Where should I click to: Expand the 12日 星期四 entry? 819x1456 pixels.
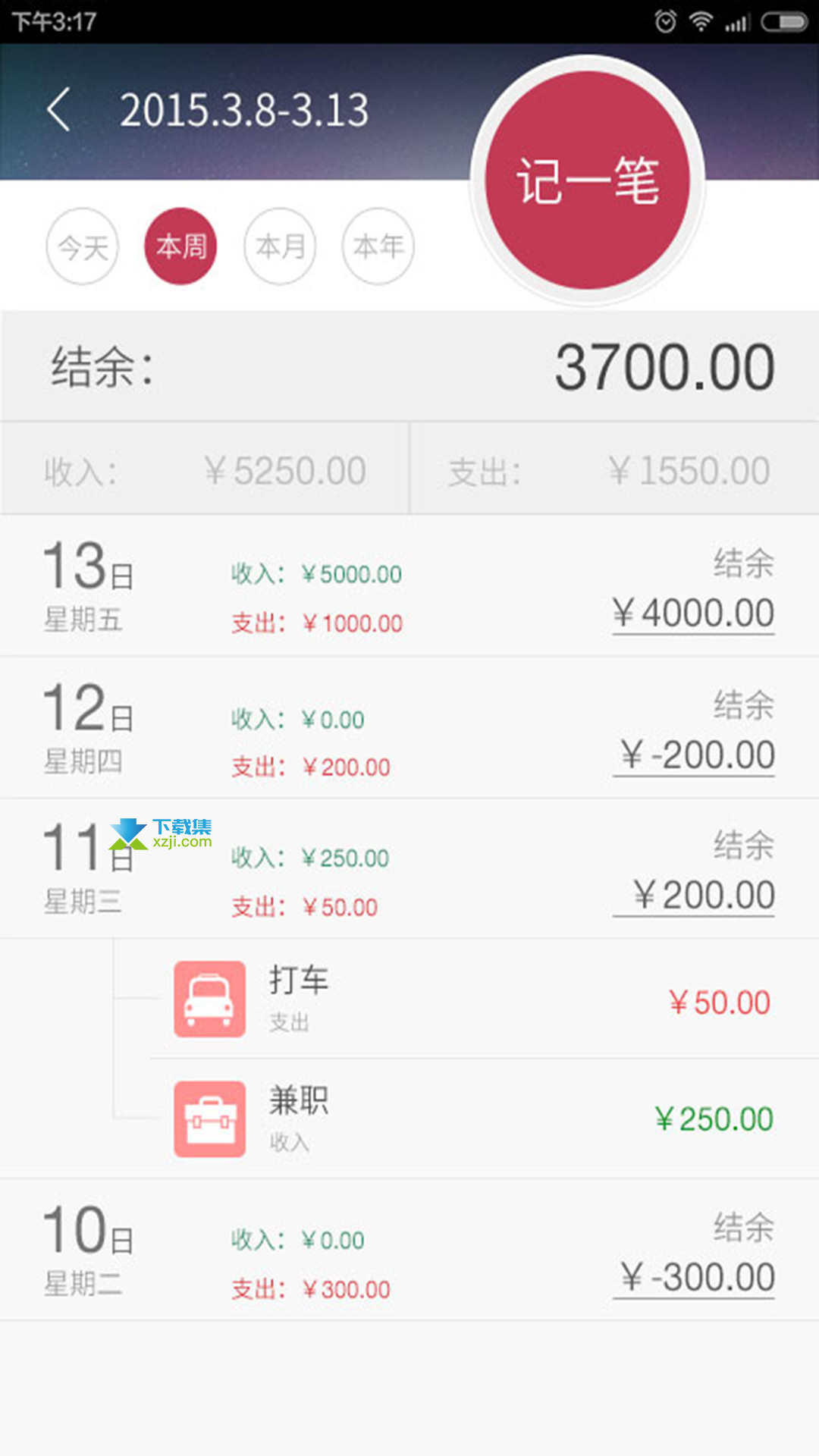(x=409, y=728)
